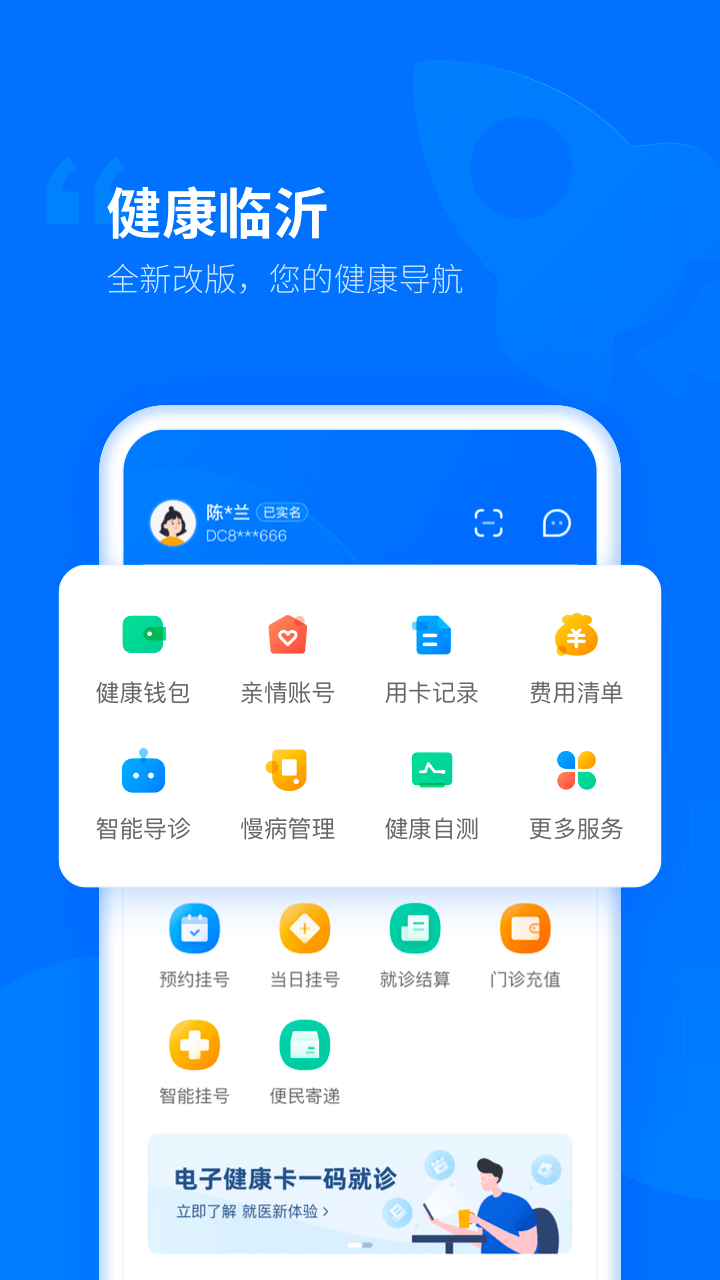Open 亲情账号 family account feature
The width and height of the screenshot is (720, 1280).
287,655
